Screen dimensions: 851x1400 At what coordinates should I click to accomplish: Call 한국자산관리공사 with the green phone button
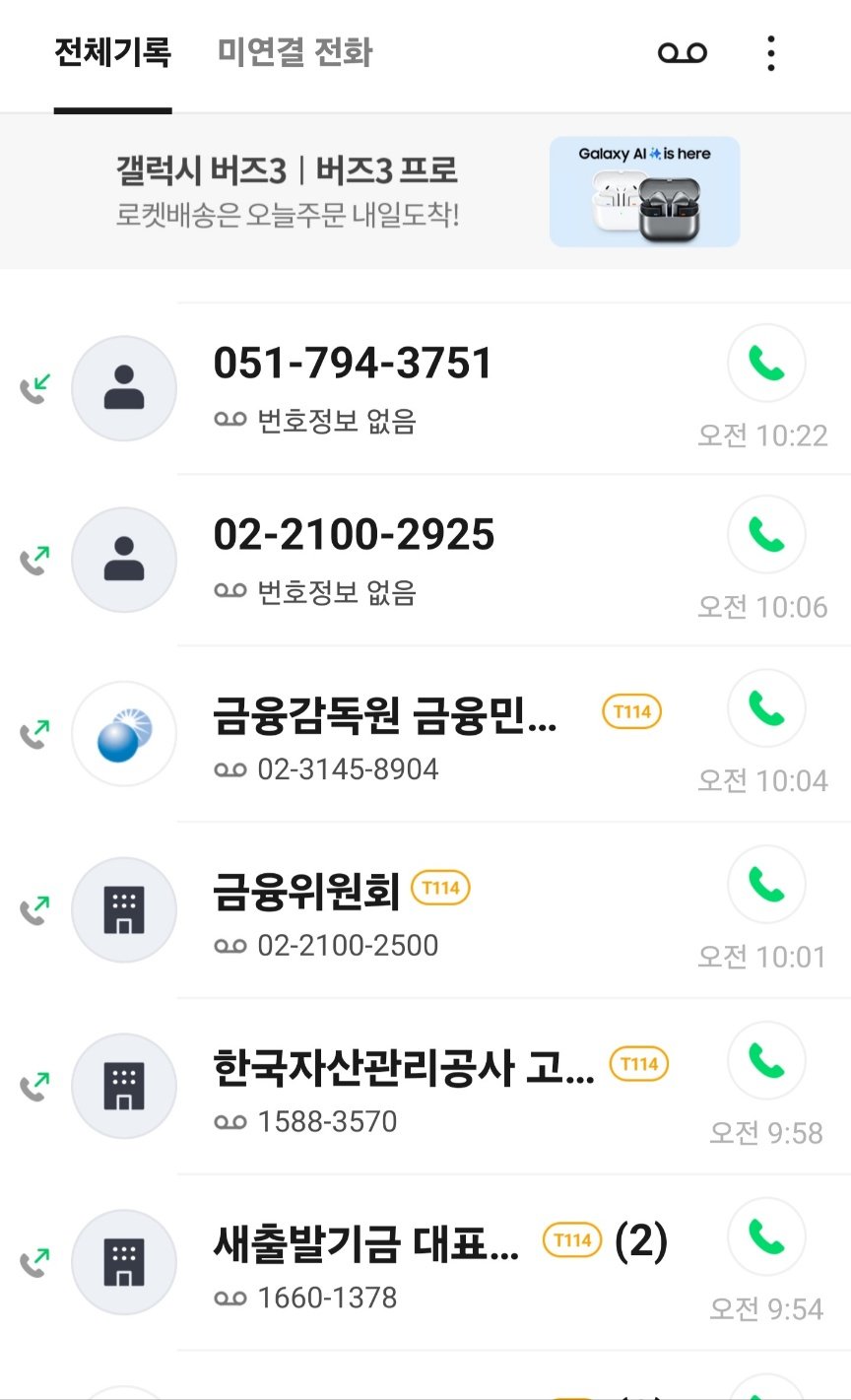click(766, 1059)
